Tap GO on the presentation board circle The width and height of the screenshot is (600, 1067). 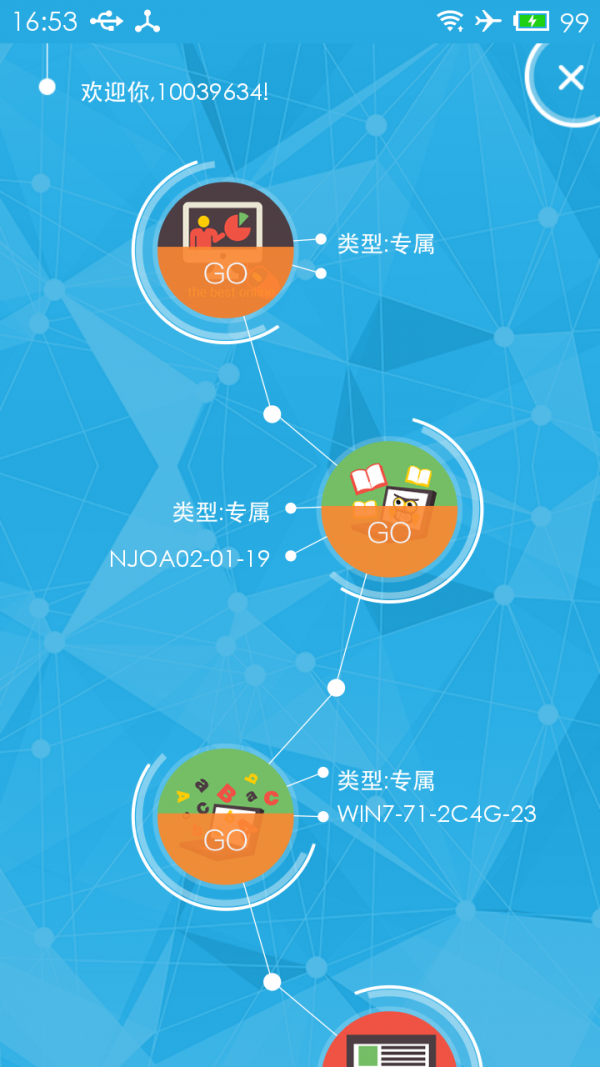(225, 273)
